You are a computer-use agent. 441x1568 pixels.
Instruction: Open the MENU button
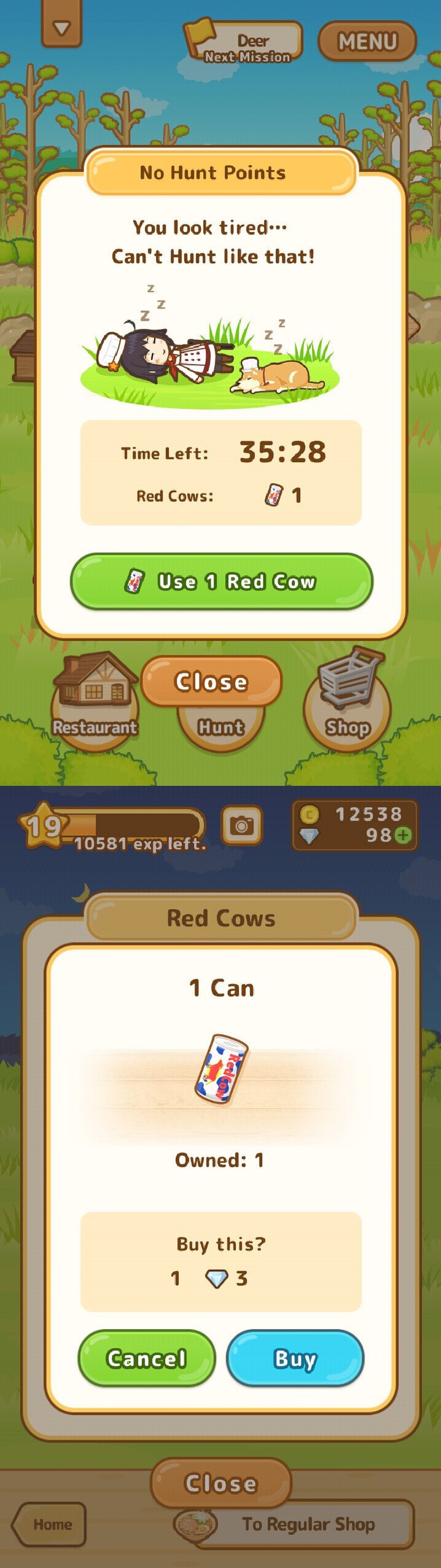click(x=367, y=42)
